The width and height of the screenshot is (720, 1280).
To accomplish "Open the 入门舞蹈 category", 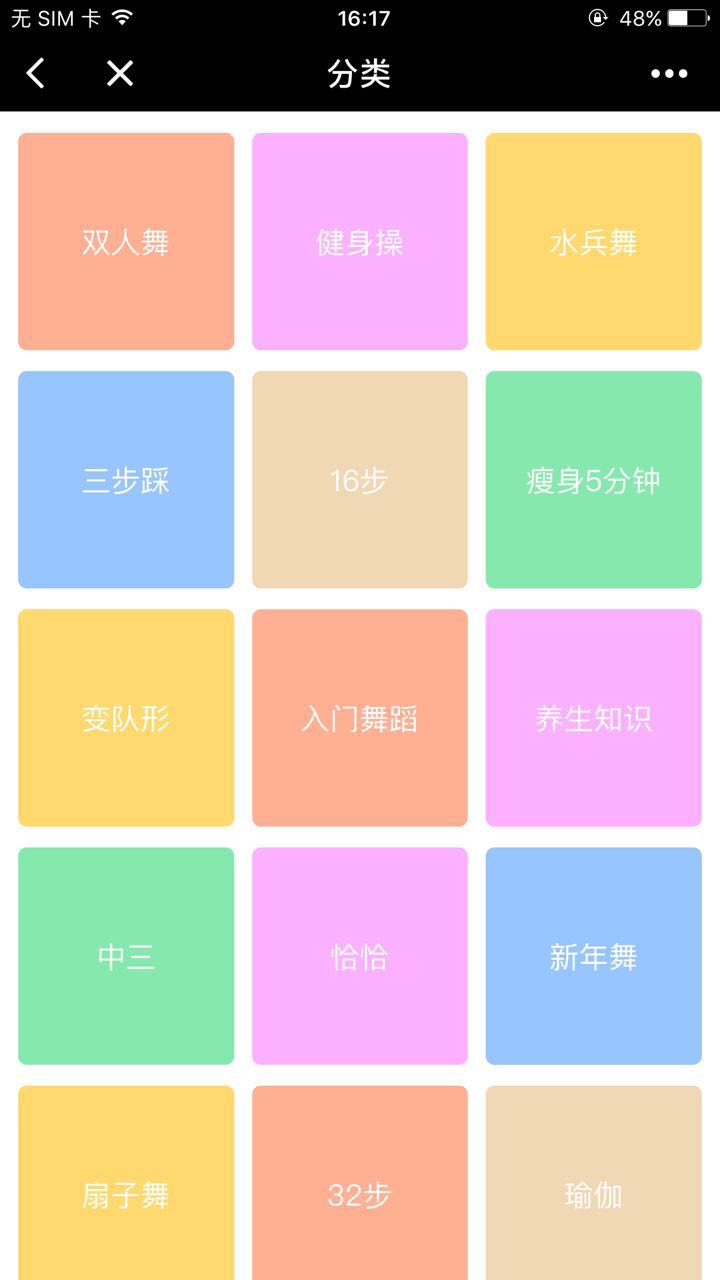I will pyautogui.click(x=360, y=718).
